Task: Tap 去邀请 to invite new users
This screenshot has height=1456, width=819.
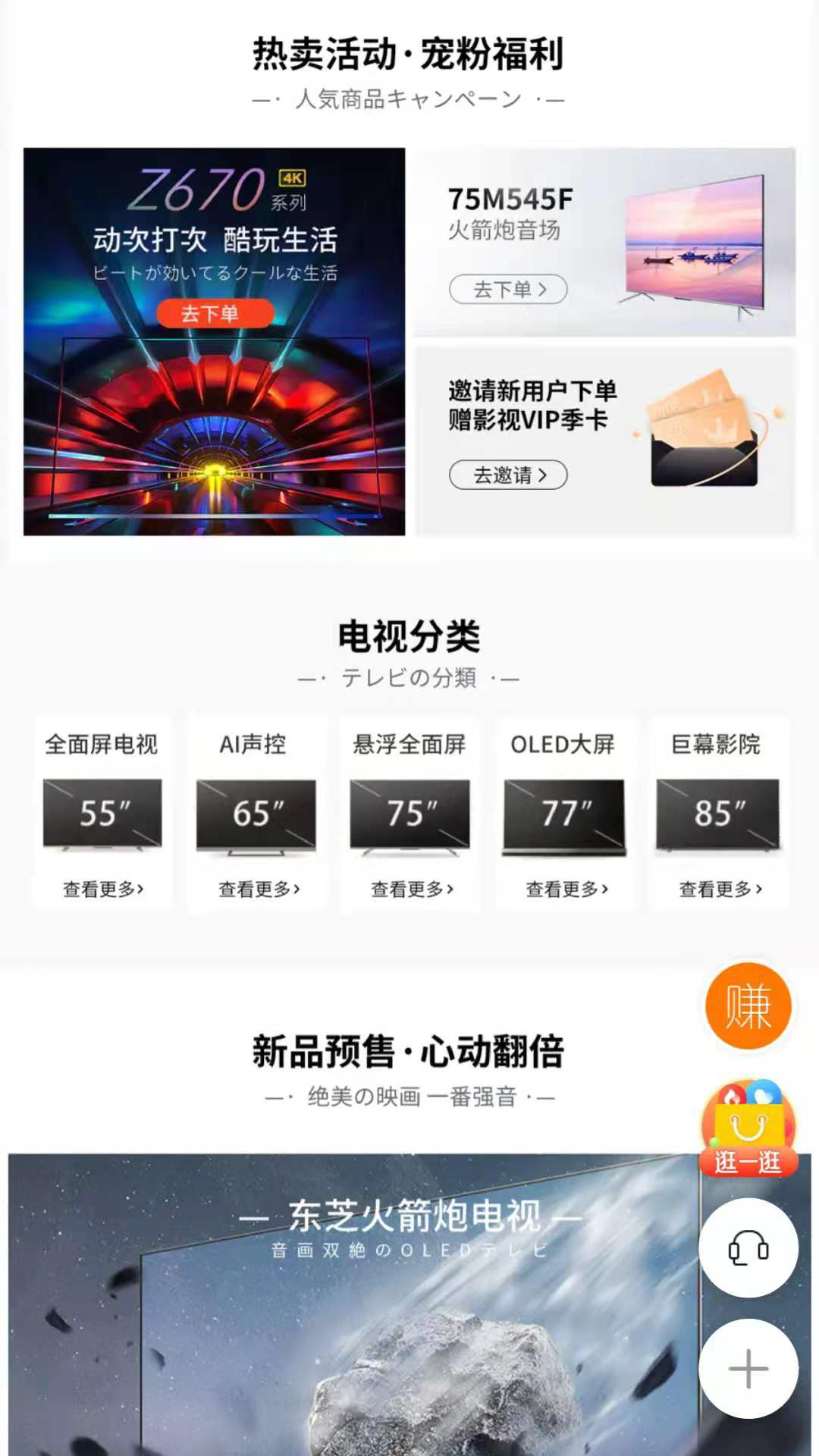Action: pyautogui.click(x=508, y=475)
